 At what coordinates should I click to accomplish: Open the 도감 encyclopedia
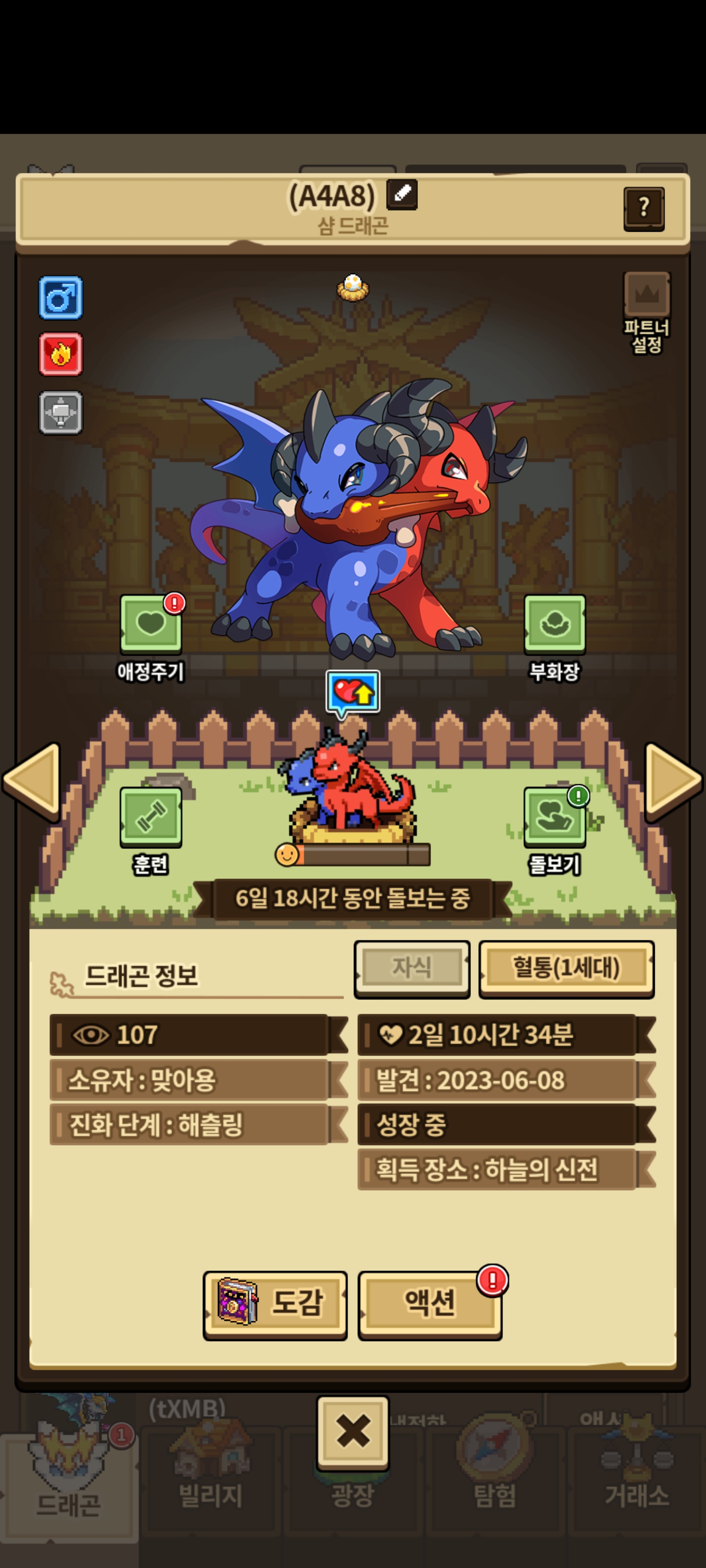(x=276, y=1305)
